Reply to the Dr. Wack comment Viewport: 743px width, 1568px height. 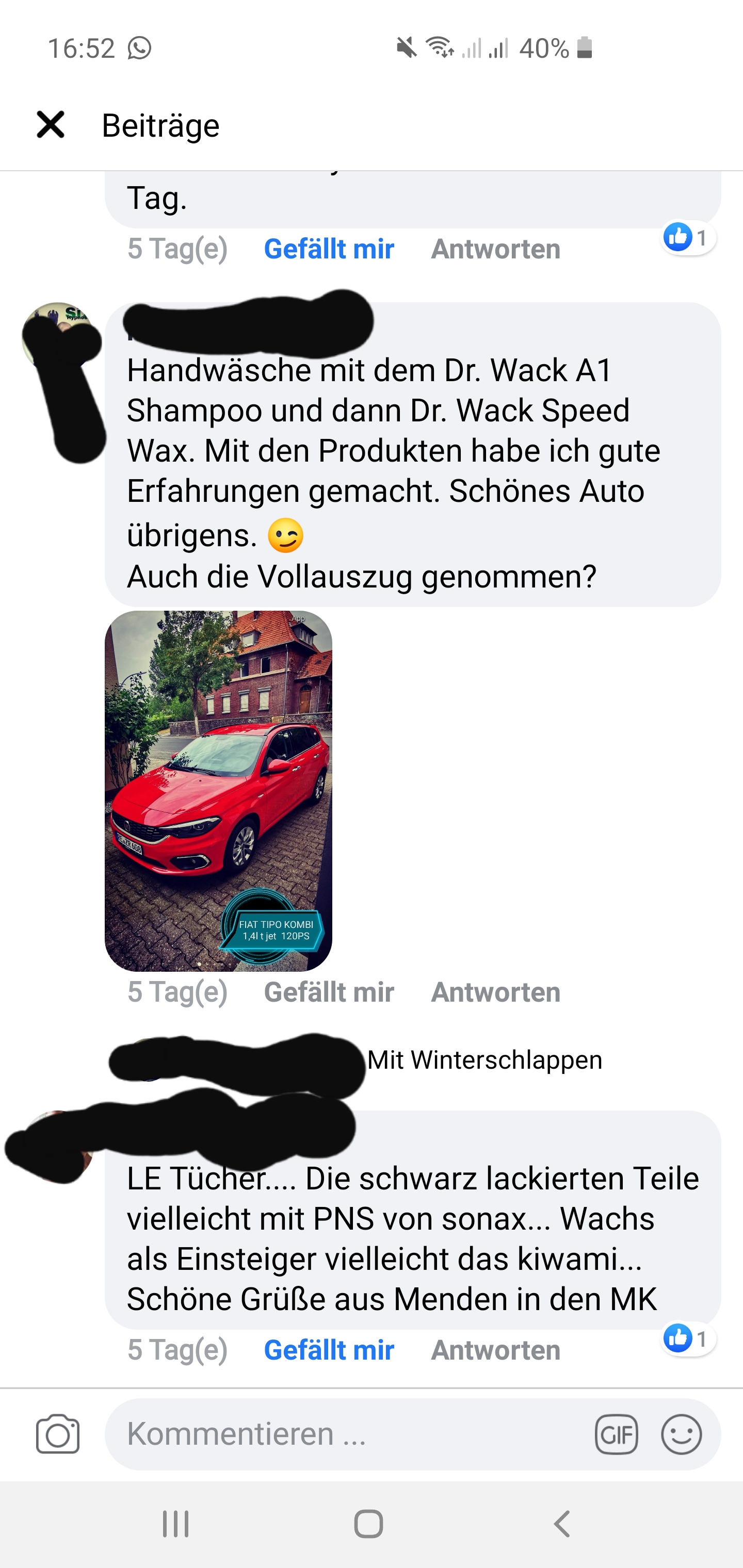click(x=495, y=992)
